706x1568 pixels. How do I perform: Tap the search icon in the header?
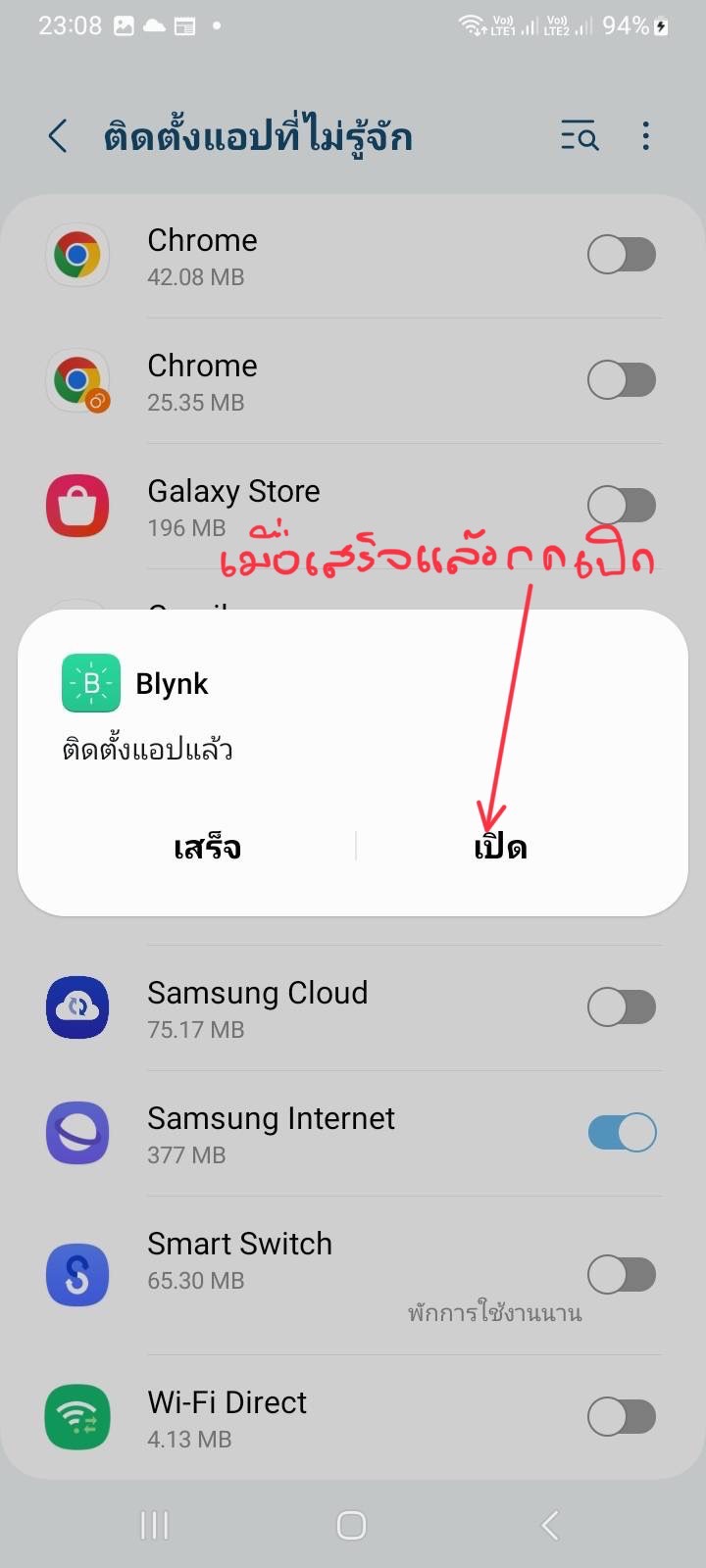(x=579, y=136)
